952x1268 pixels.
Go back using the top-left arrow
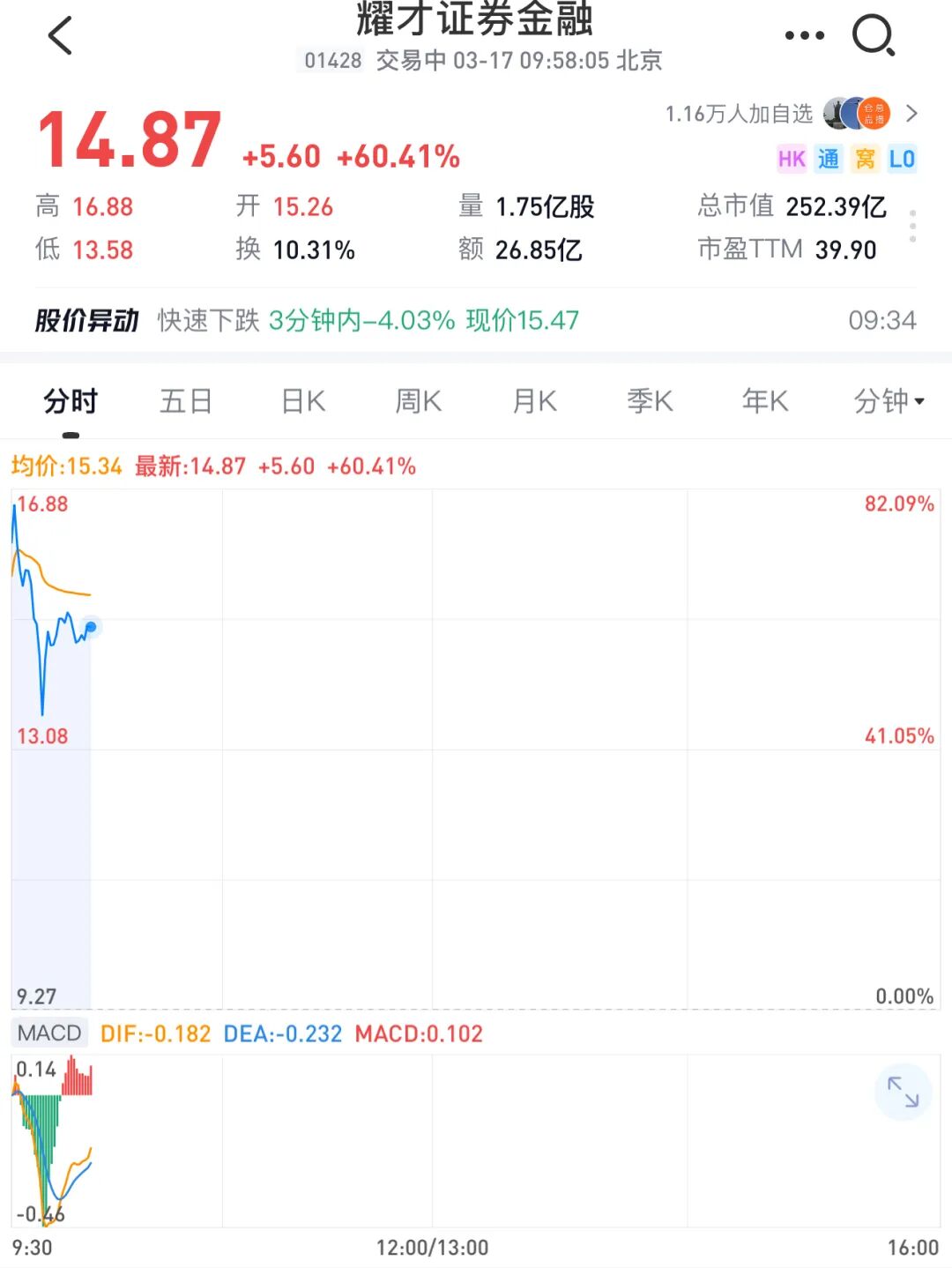[60, 36]
